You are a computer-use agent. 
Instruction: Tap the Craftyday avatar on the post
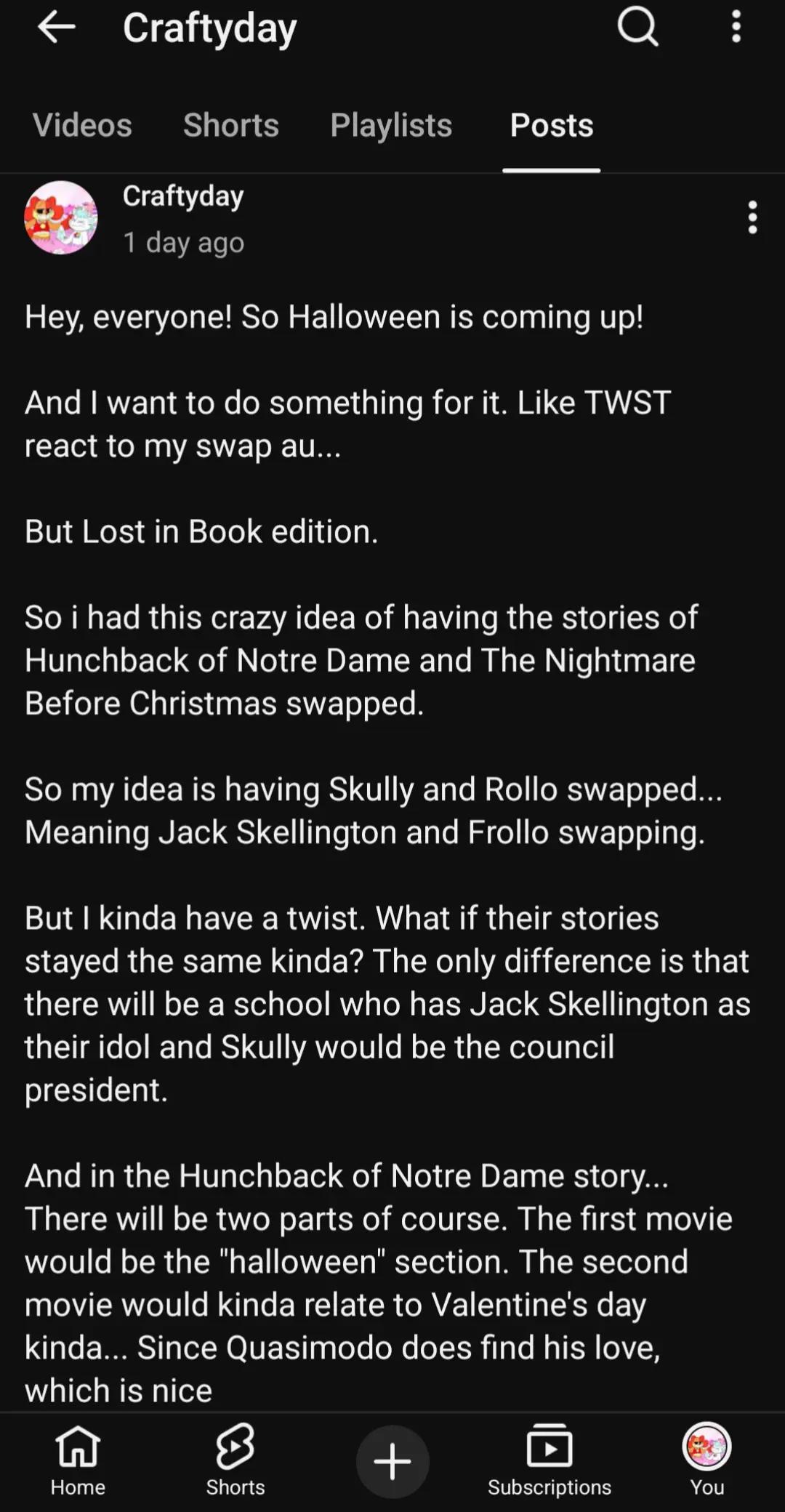tap(61, 217)
